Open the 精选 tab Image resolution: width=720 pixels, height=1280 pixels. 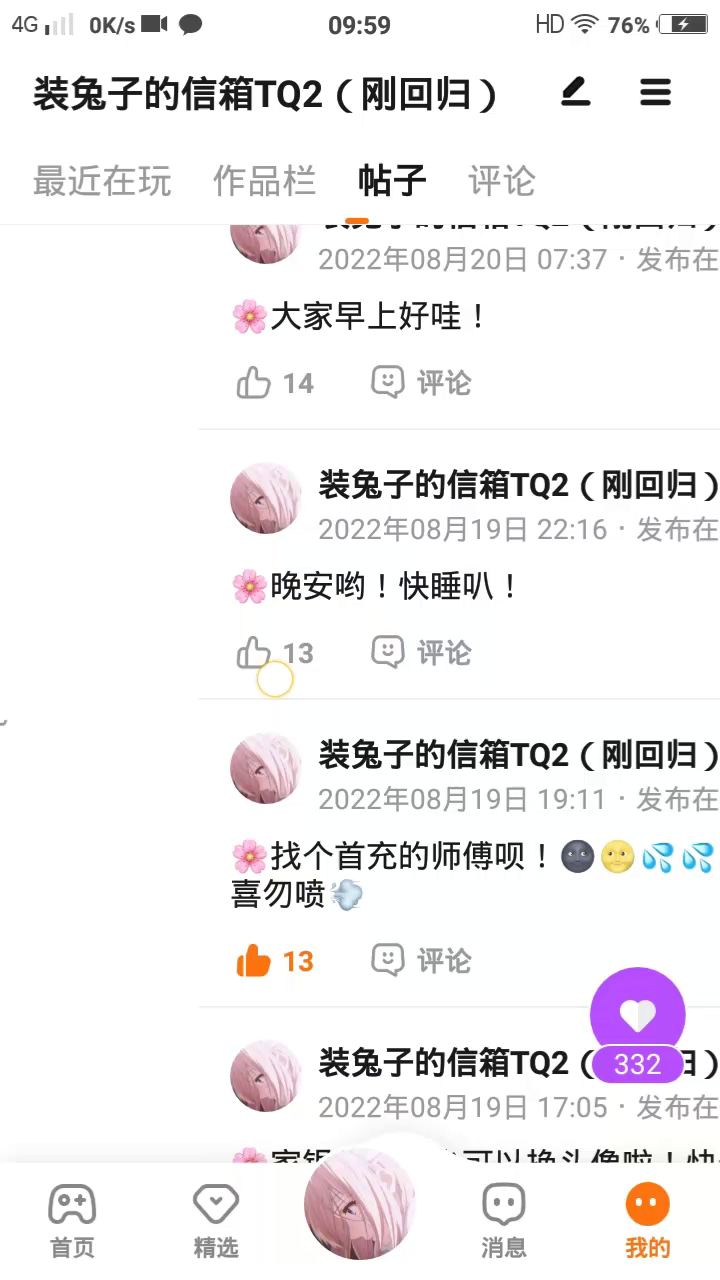pyautogui.click(x=216, y=1220)
